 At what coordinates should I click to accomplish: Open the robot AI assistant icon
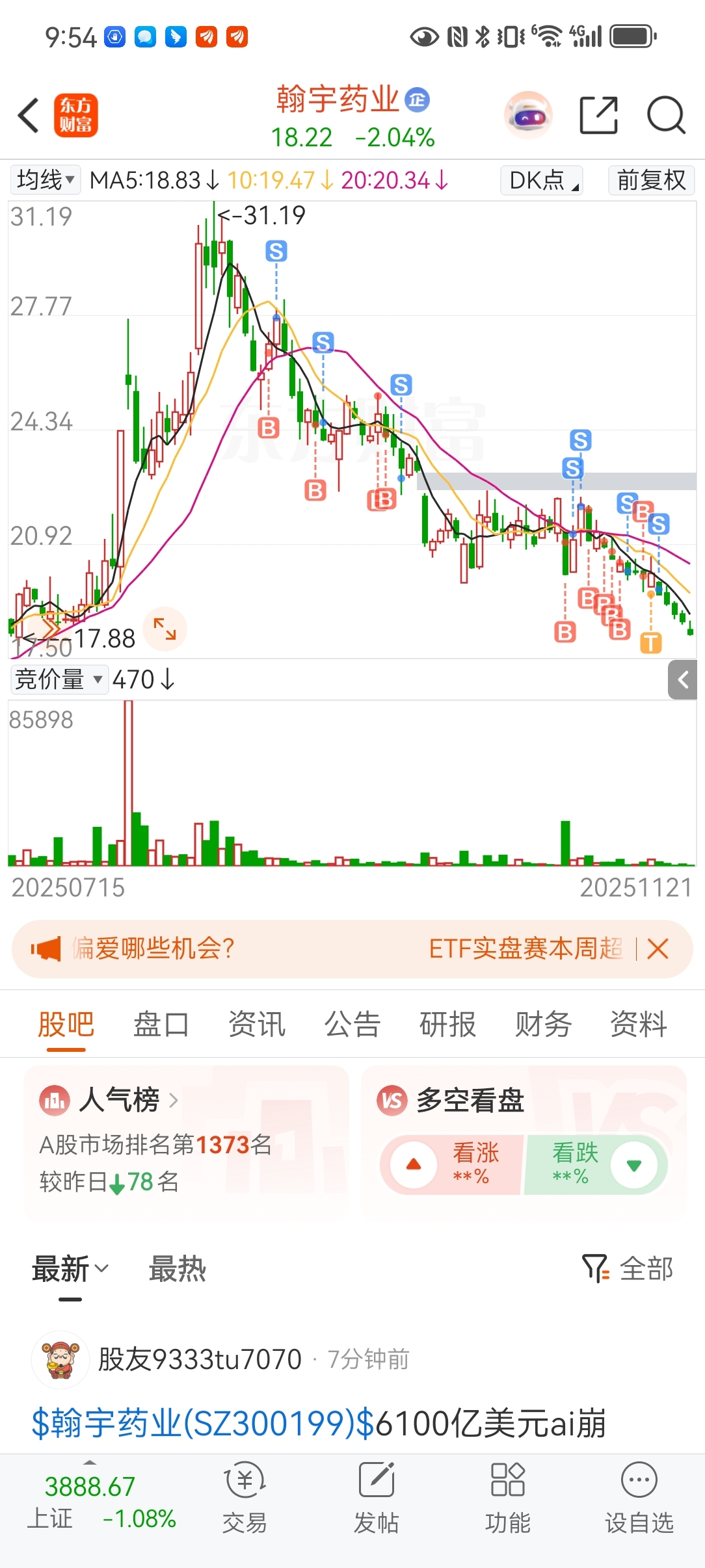coord(528,116)
